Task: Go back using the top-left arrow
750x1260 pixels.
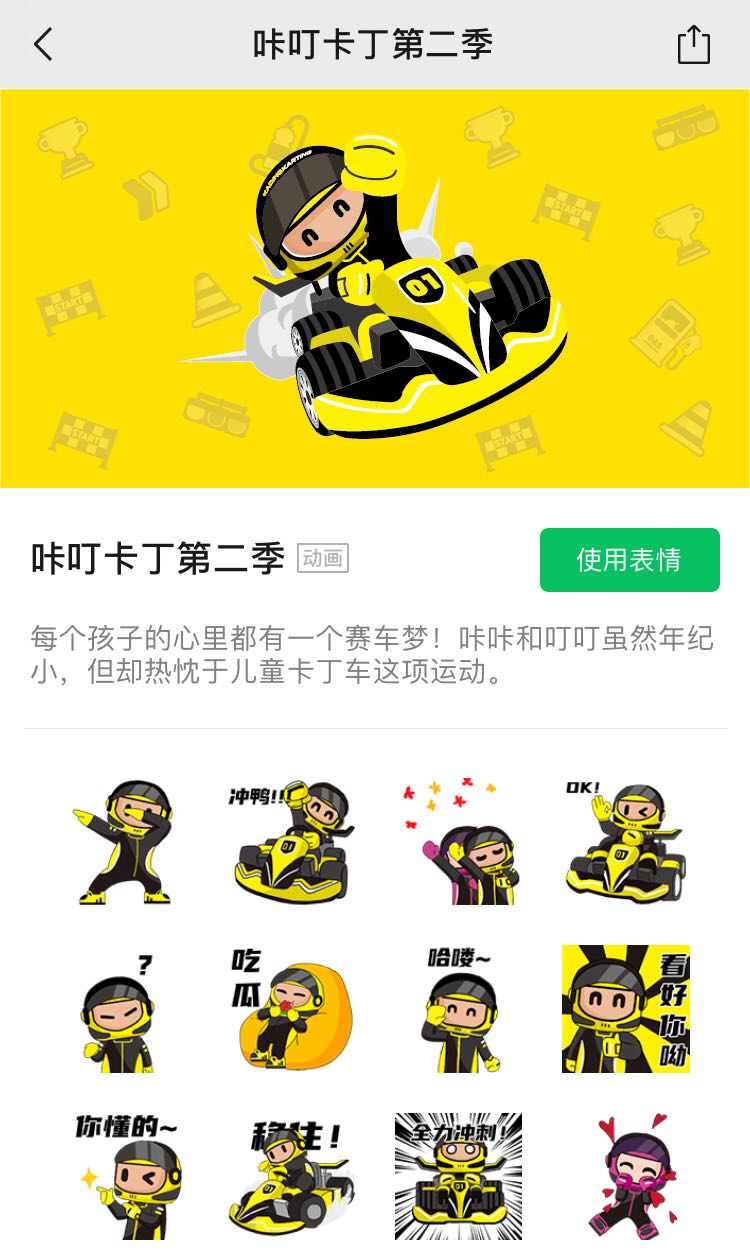Action: click(43, 45)
